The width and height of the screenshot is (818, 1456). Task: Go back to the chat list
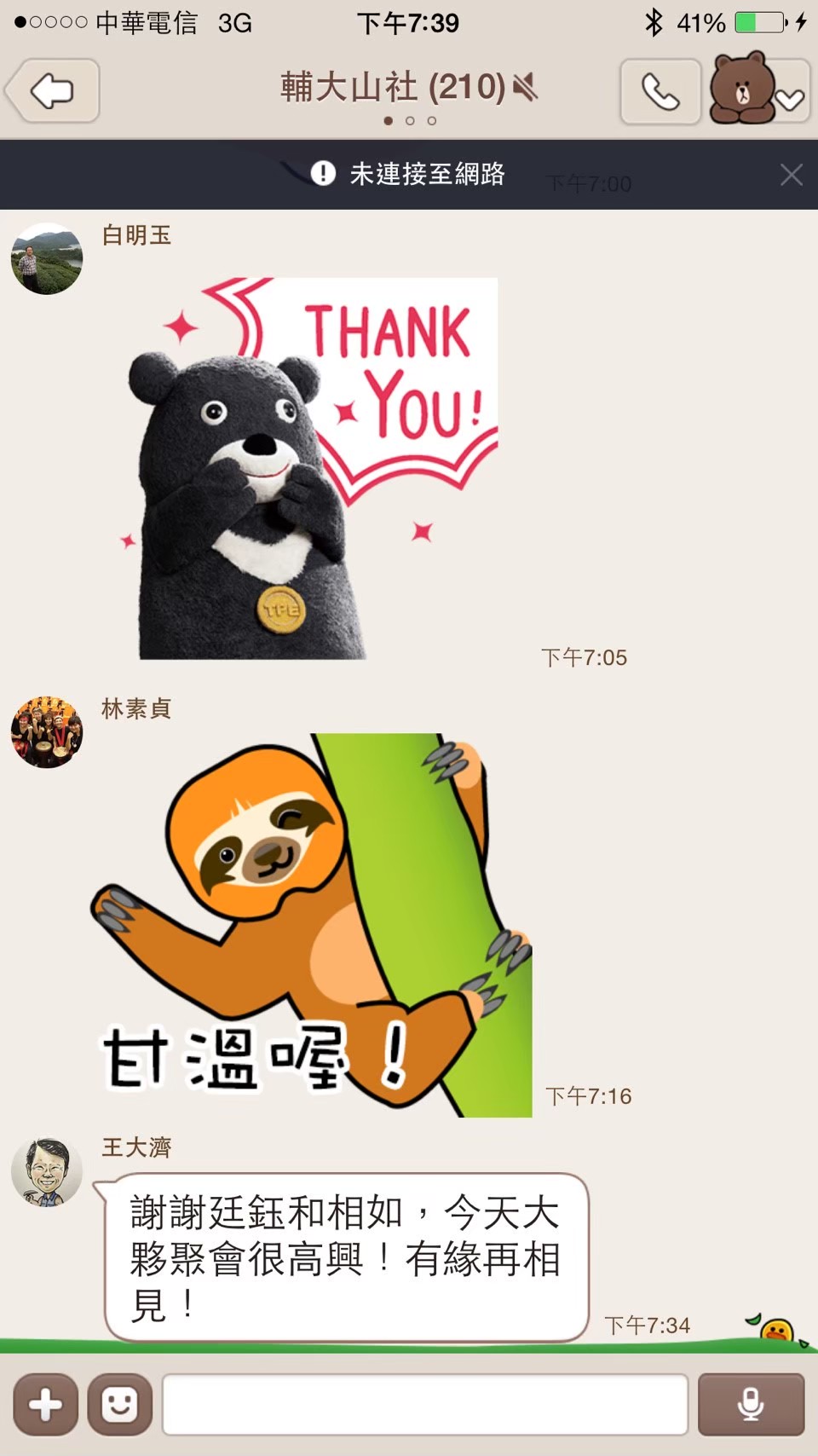tap(53, 91)
